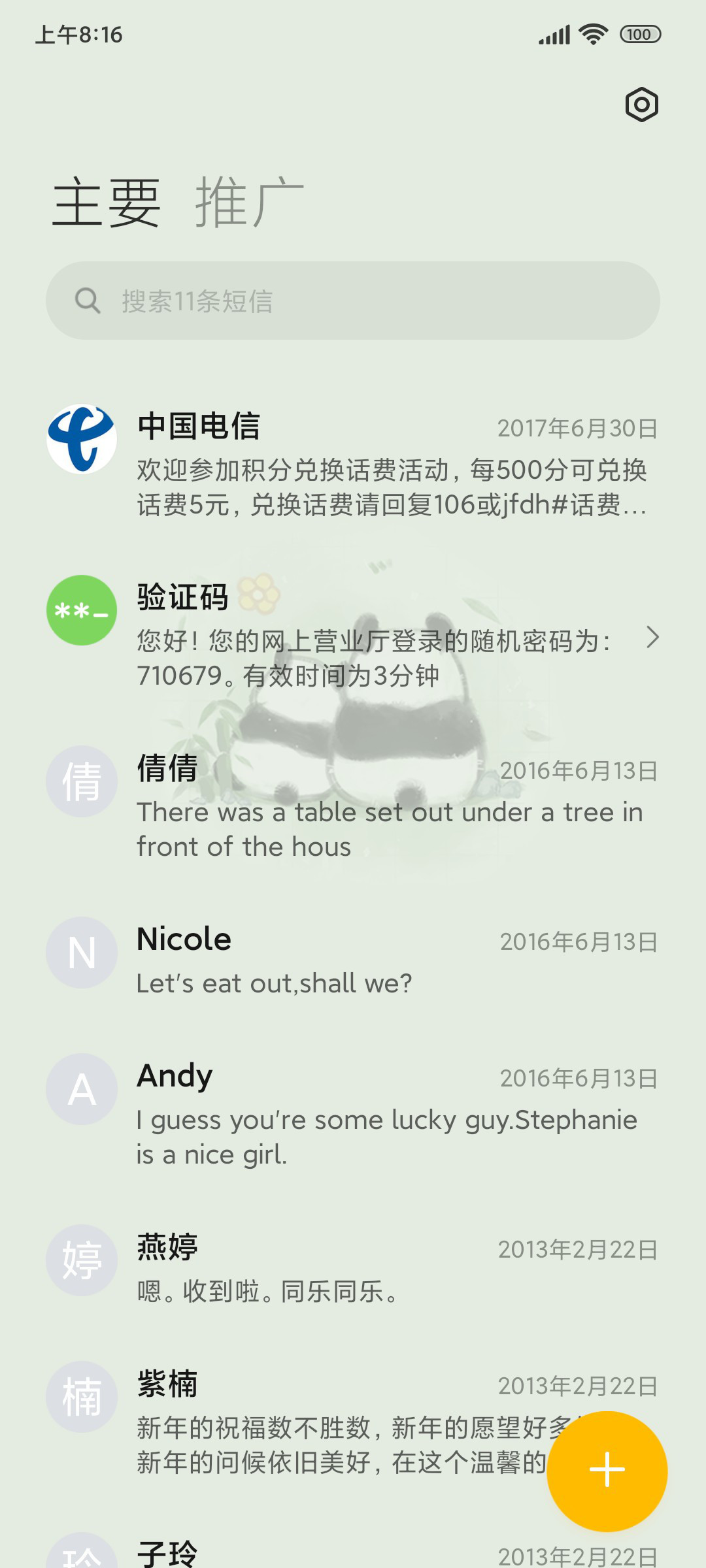The image size is (706, 1568).
Task: View the conversation with Andy
Action: click(x=353, y=1111)
